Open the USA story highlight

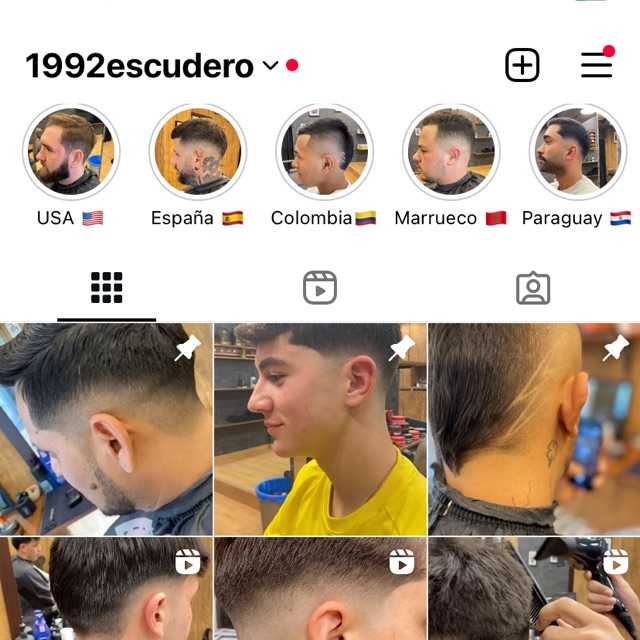click(70, 152)
